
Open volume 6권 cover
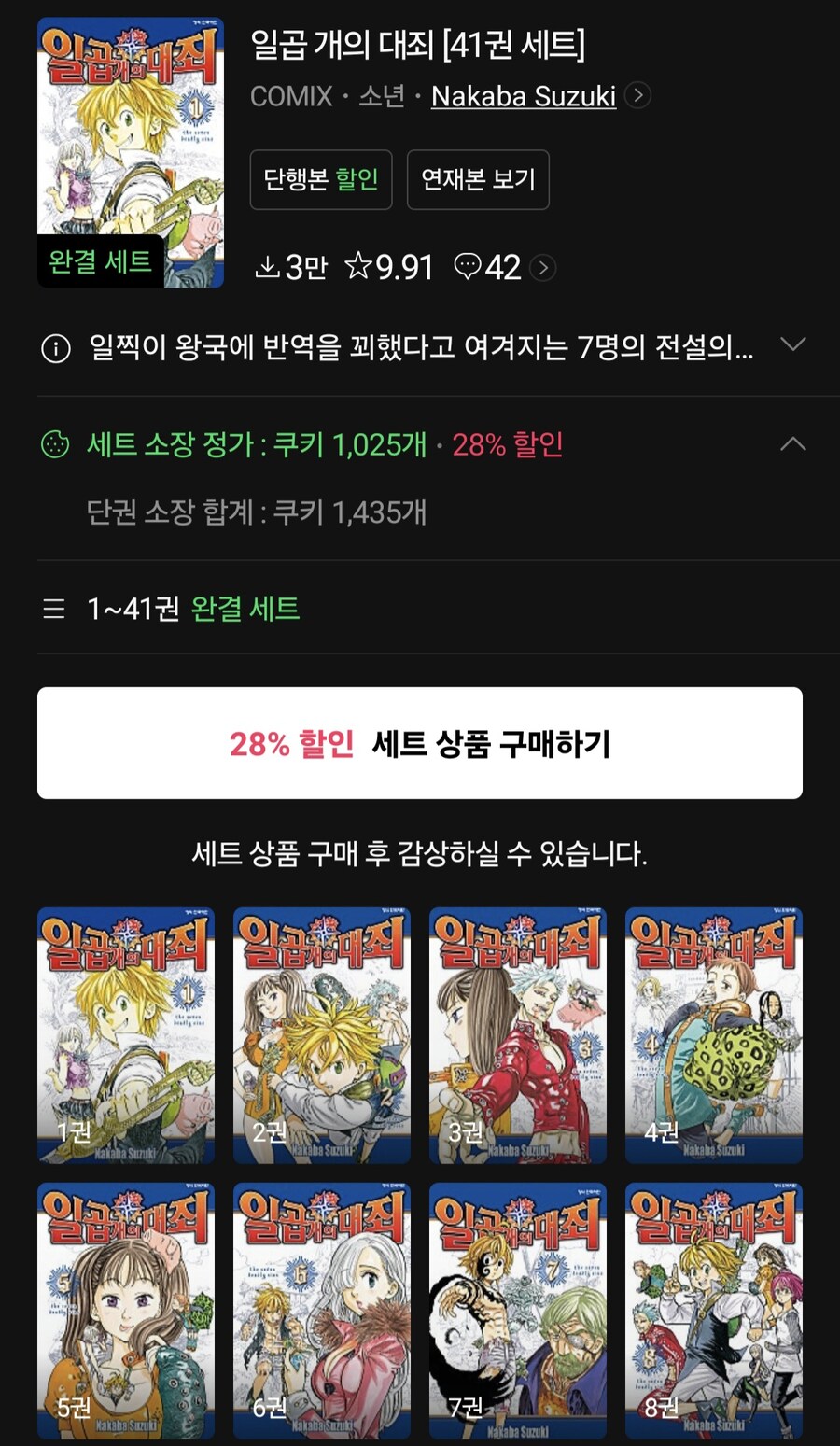322,1310
